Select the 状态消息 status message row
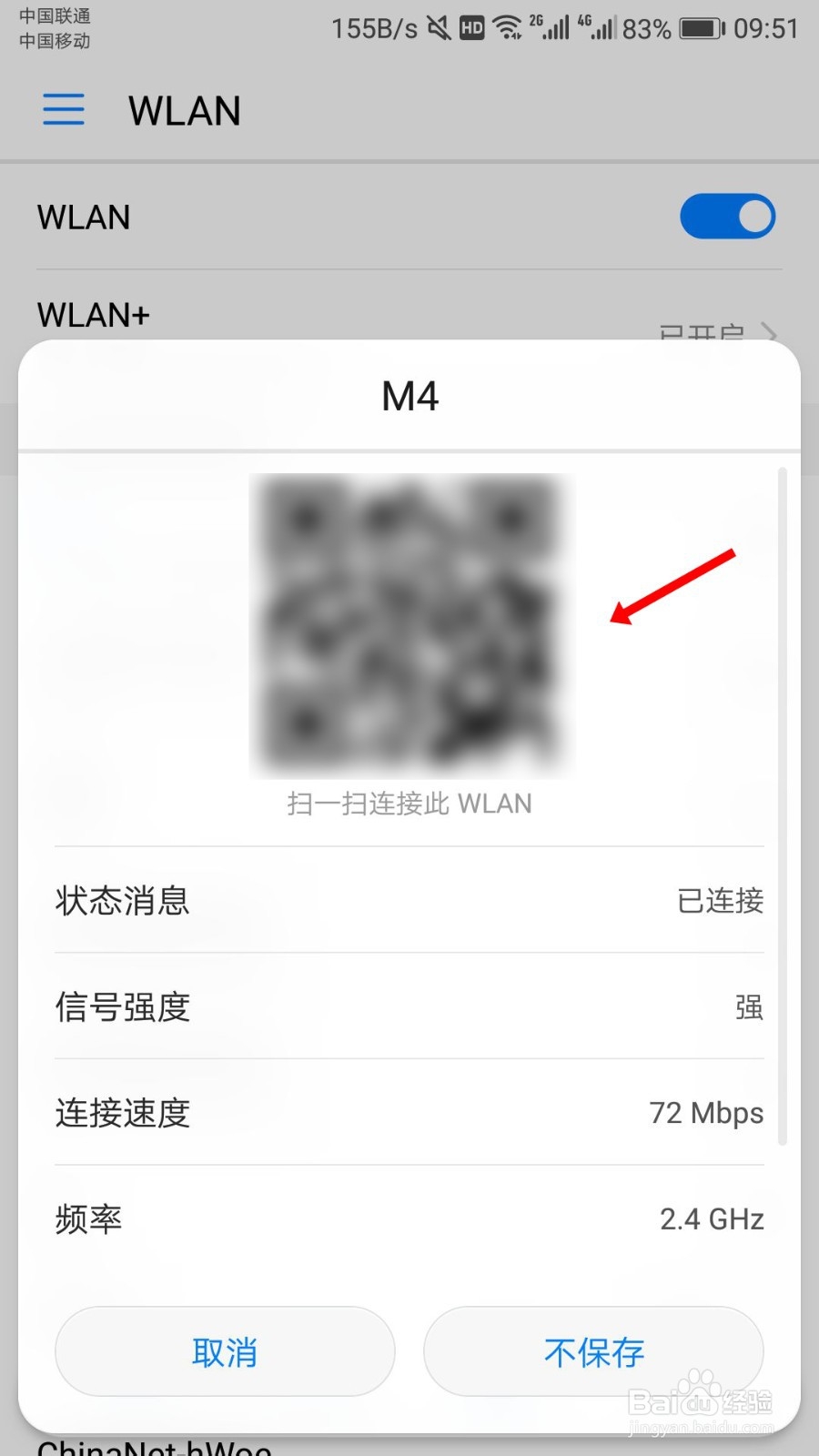This screenshot has width=819, height=1456. [409, 903]
